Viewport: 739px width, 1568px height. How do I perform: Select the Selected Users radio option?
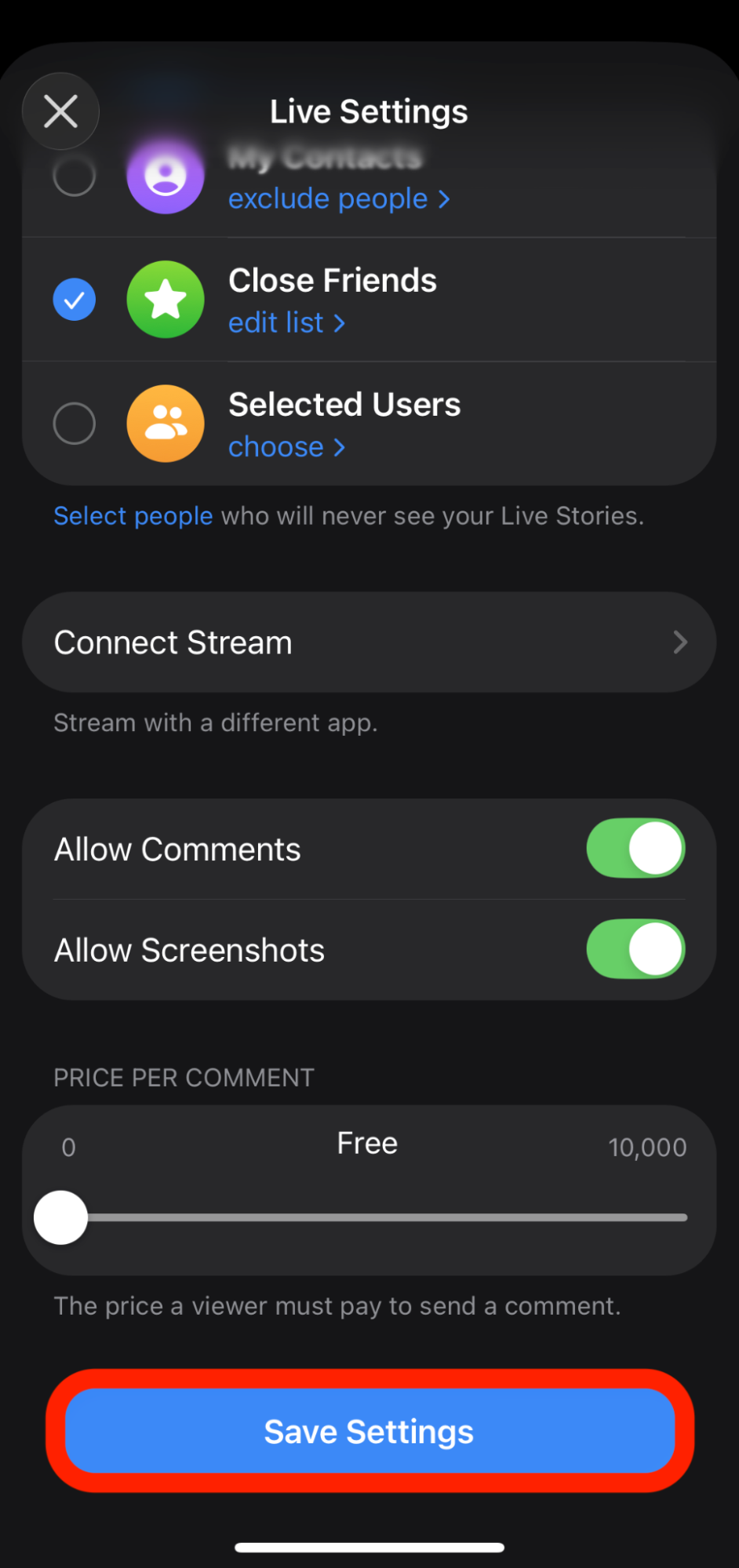[x=74, y=423]
